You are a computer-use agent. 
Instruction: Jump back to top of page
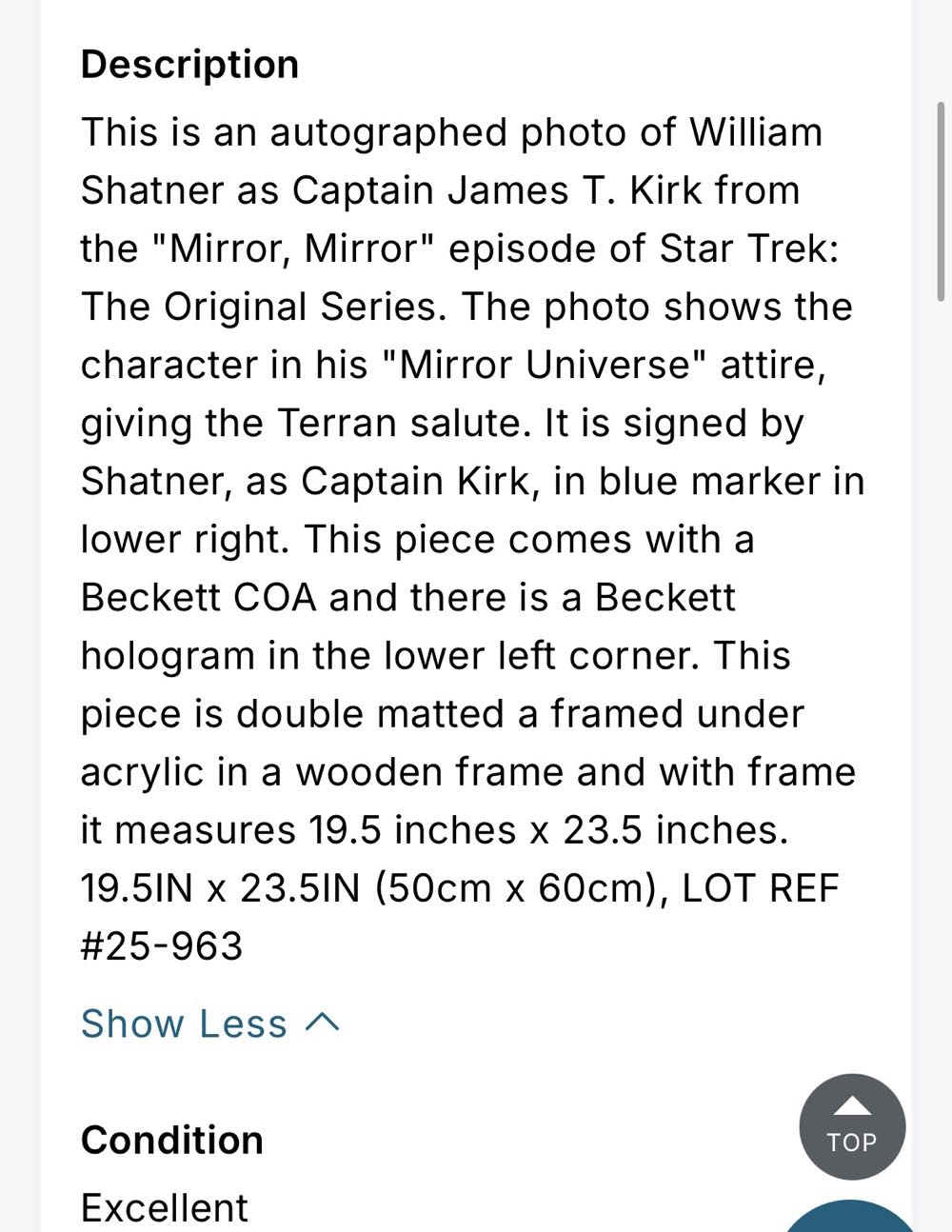[851, 1126]
